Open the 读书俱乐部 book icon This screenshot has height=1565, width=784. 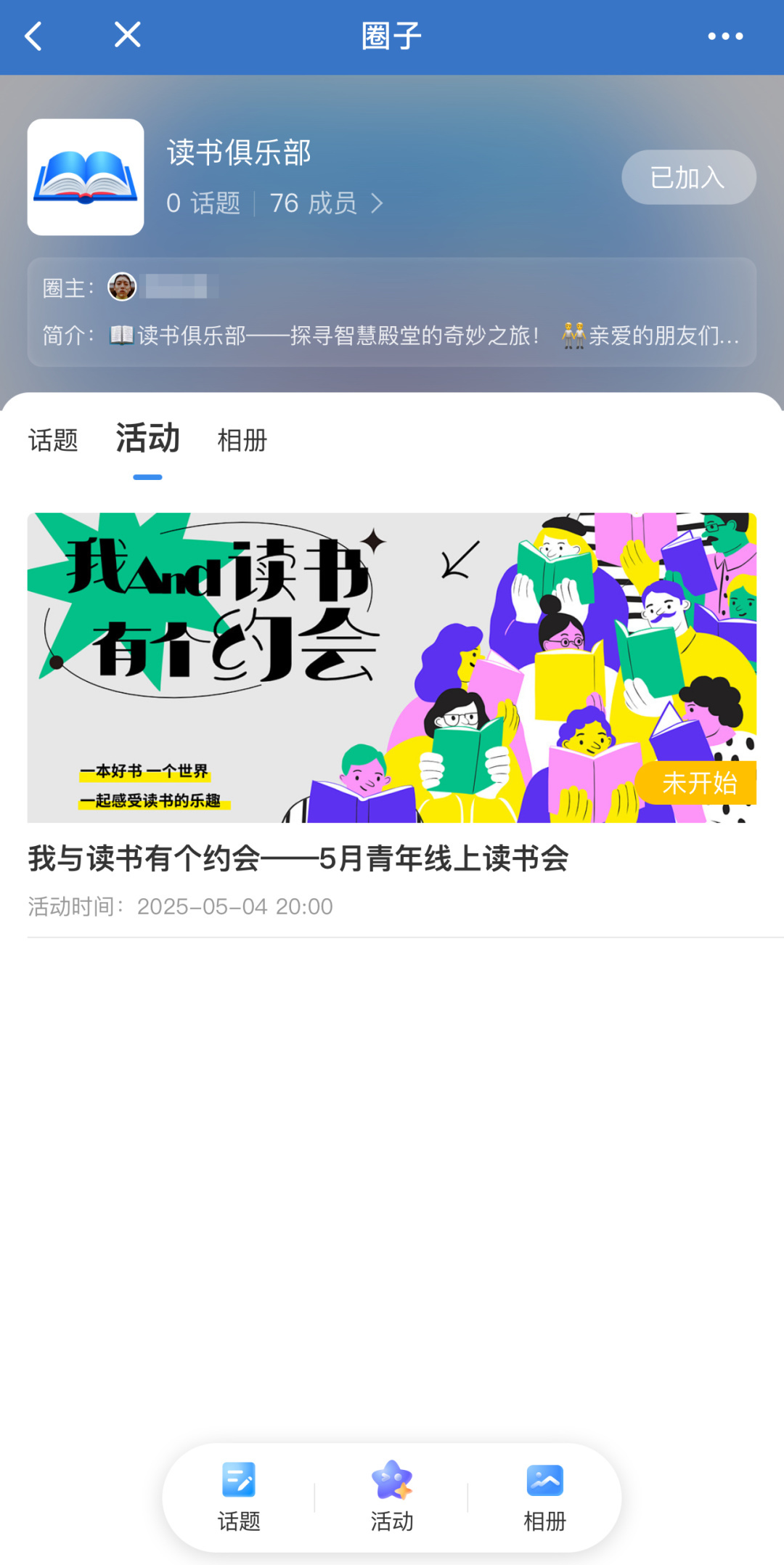[x=86, y=177]
